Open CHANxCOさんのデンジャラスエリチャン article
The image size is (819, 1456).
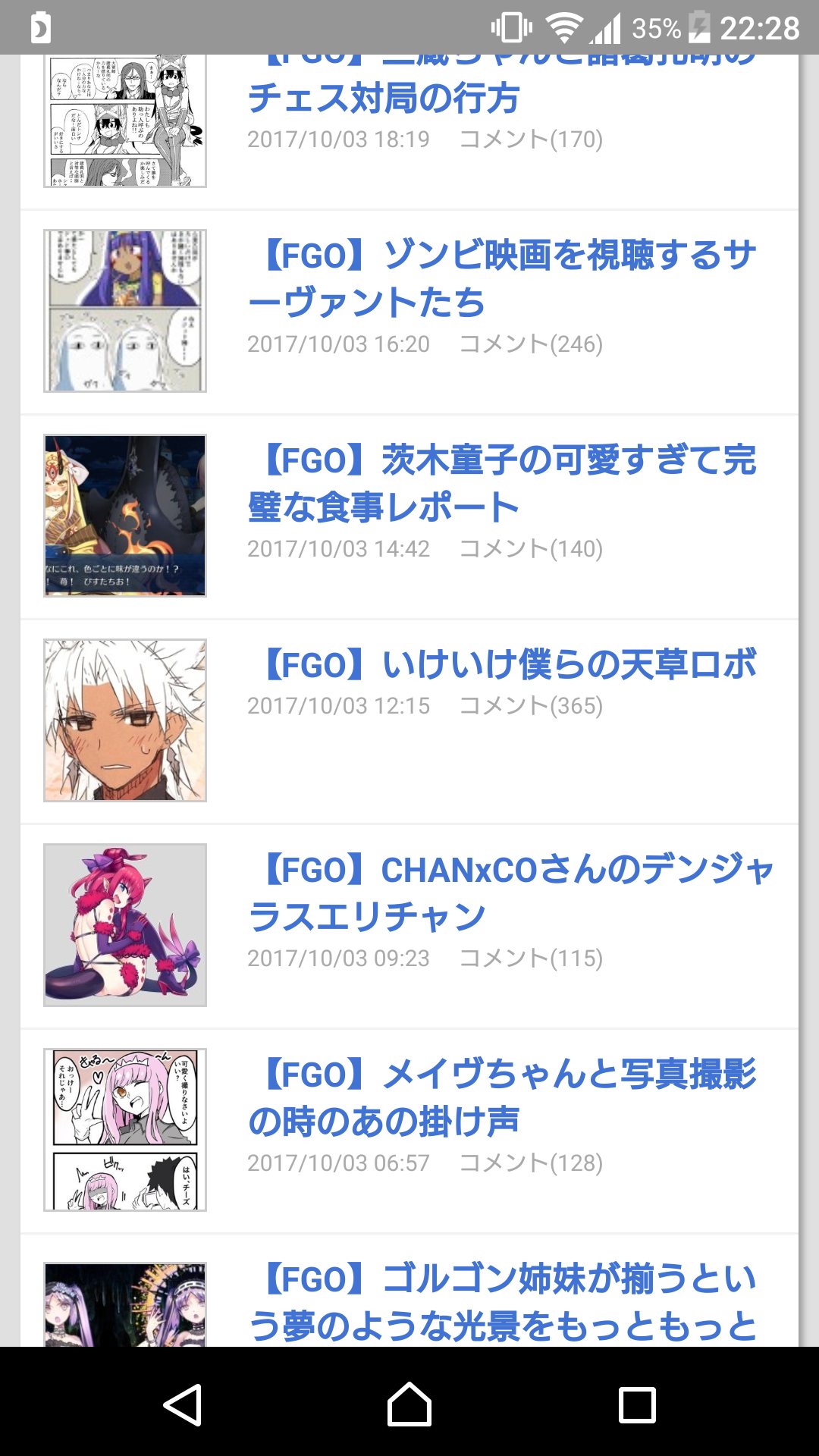pos(510,892)
